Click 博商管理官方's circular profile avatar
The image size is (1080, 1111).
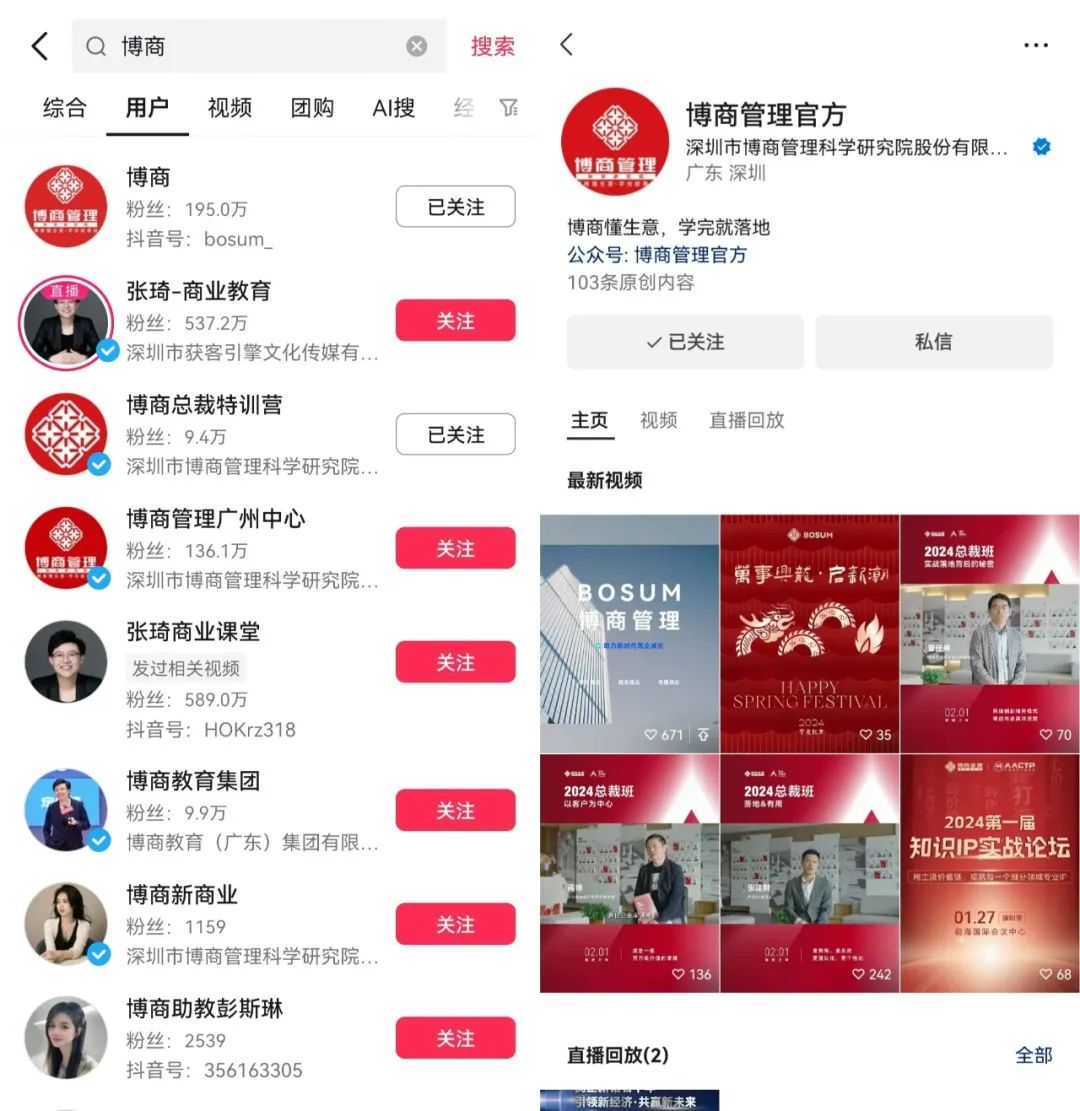coord(614,142)
